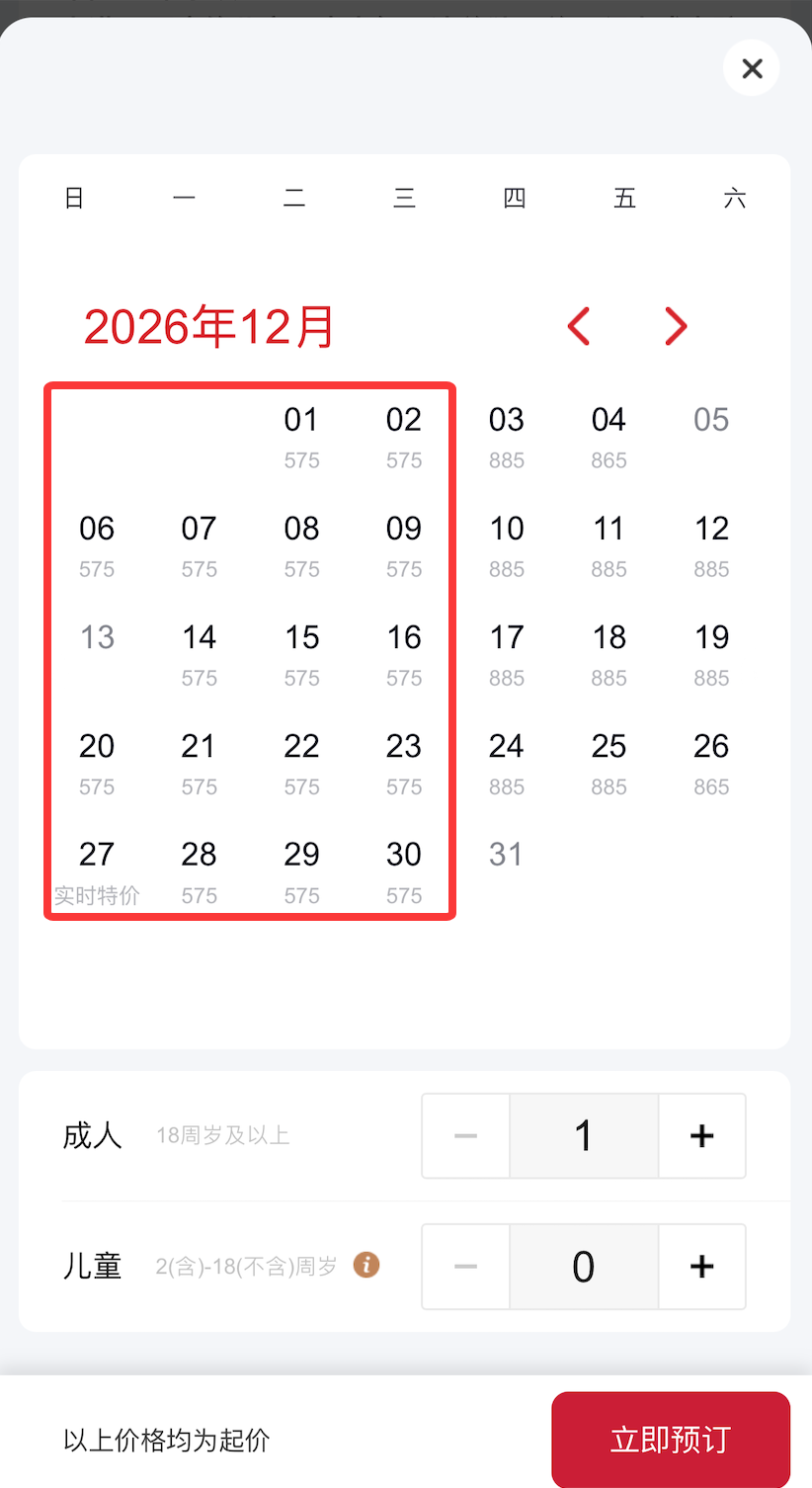Open the info icon beside 儿童 age range
This screenshot has height=1488, width=812.
(366, 1265)
